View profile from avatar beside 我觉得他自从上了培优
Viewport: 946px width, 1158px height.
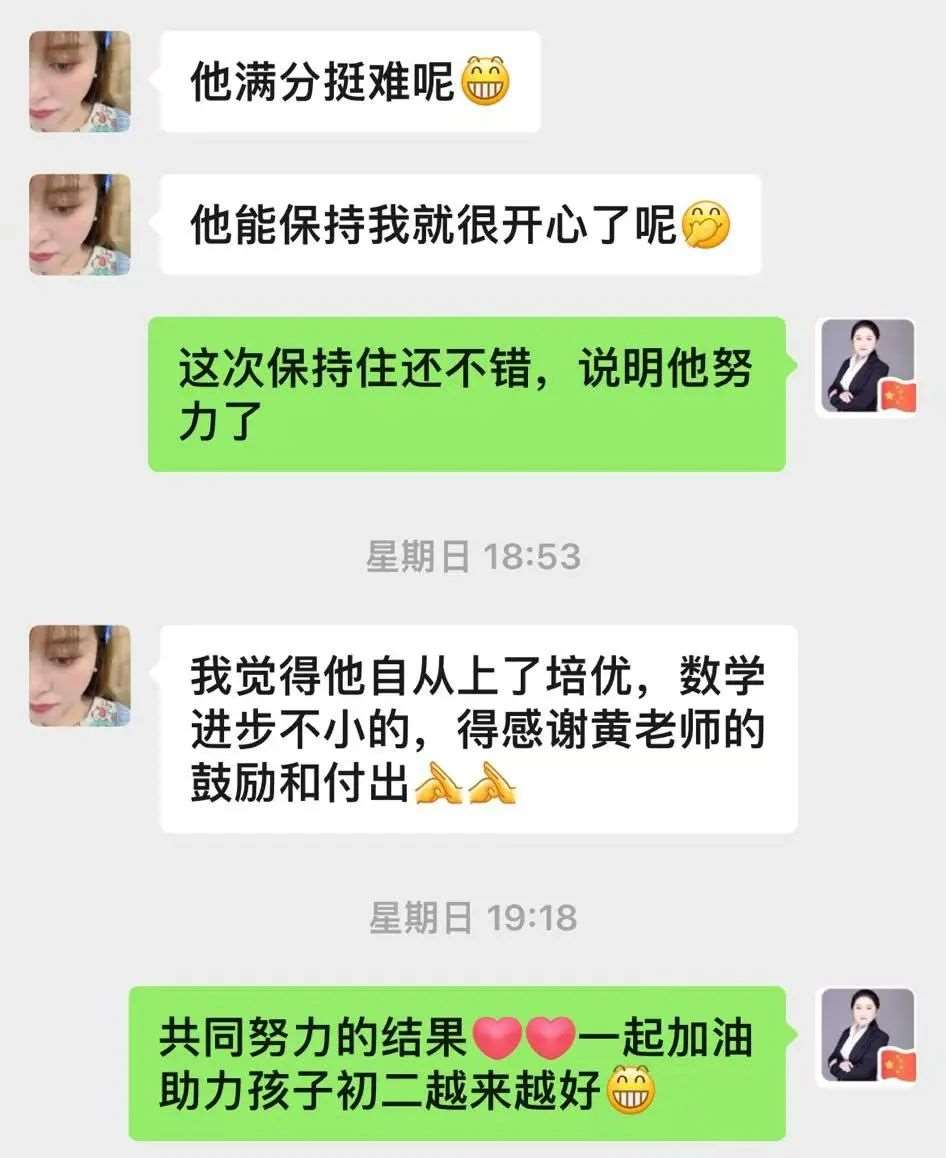80,676
